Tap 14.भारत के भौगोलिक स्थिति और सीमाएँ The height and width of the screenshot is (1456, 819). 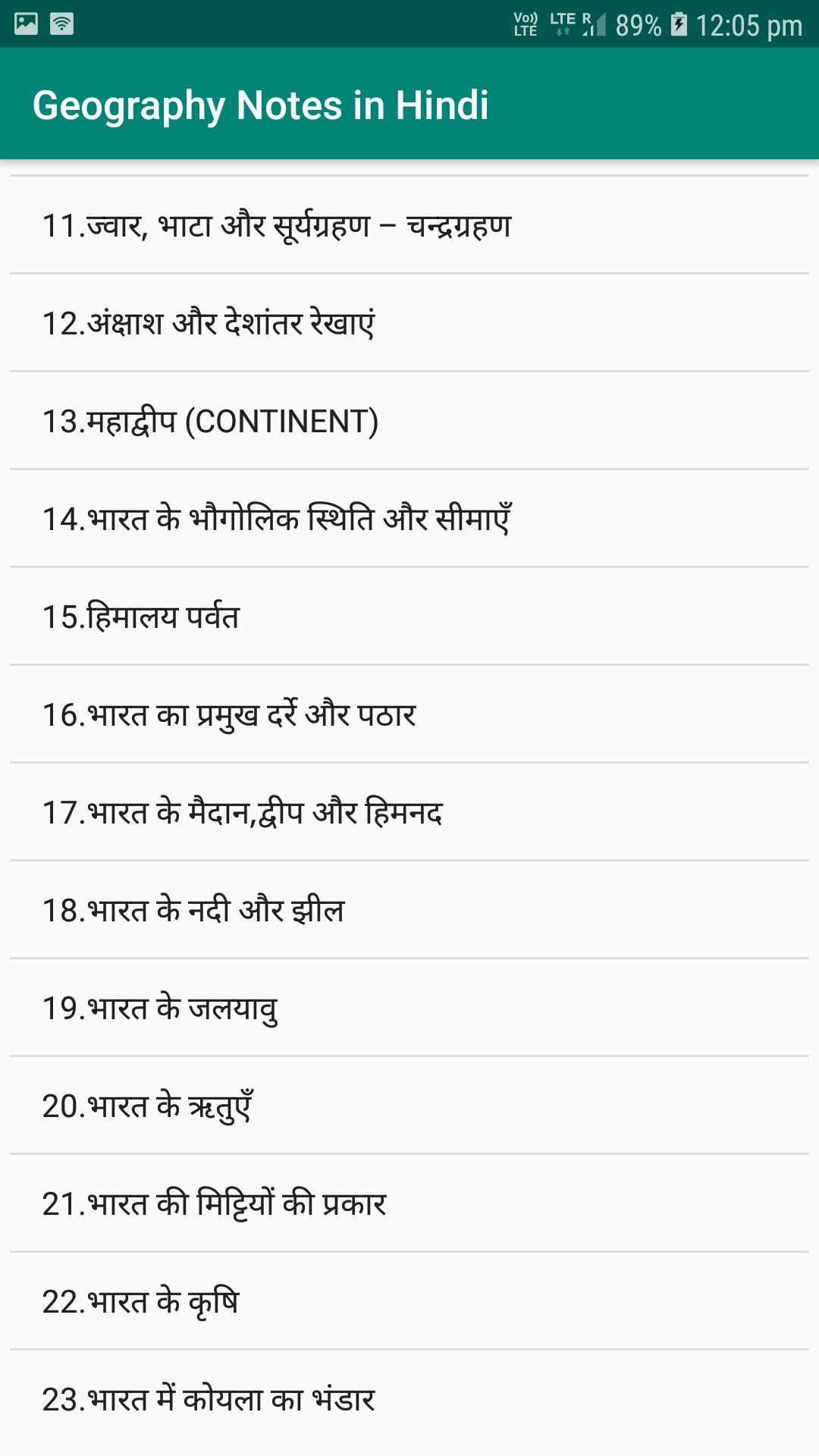(409, 519)
